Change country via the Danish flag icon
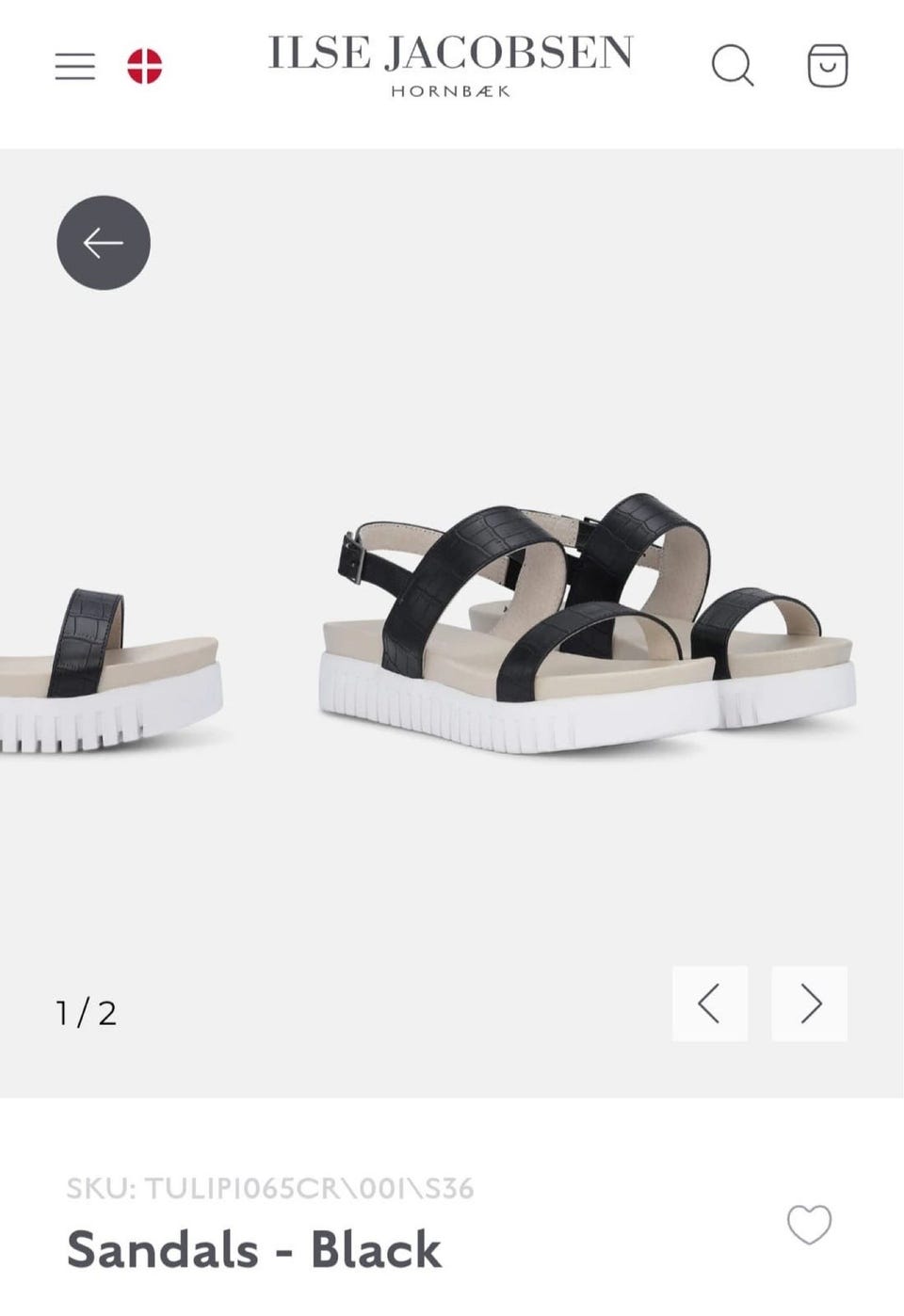Viewport: 904px width, 1316px height. pos(145,66)
